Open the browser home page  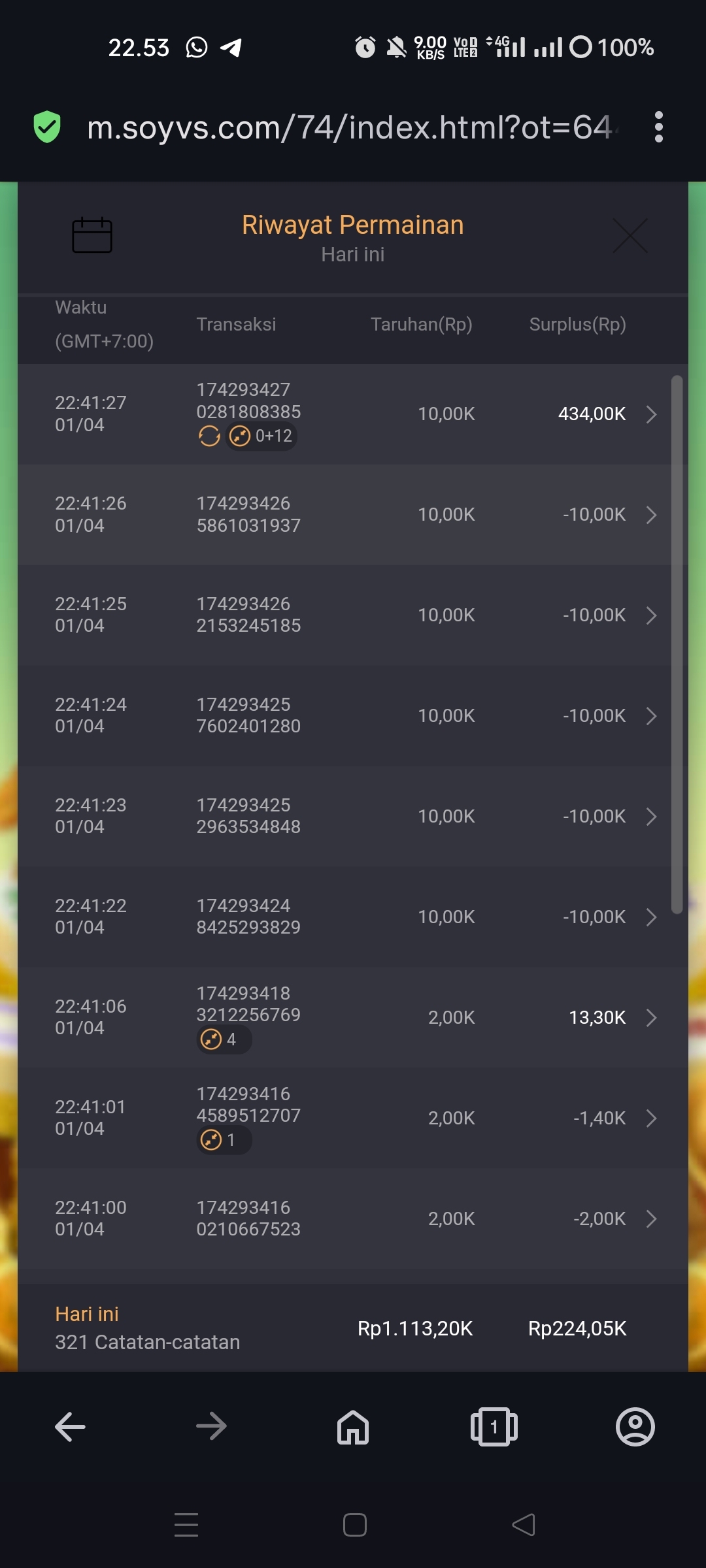(x=353, y=1426)
